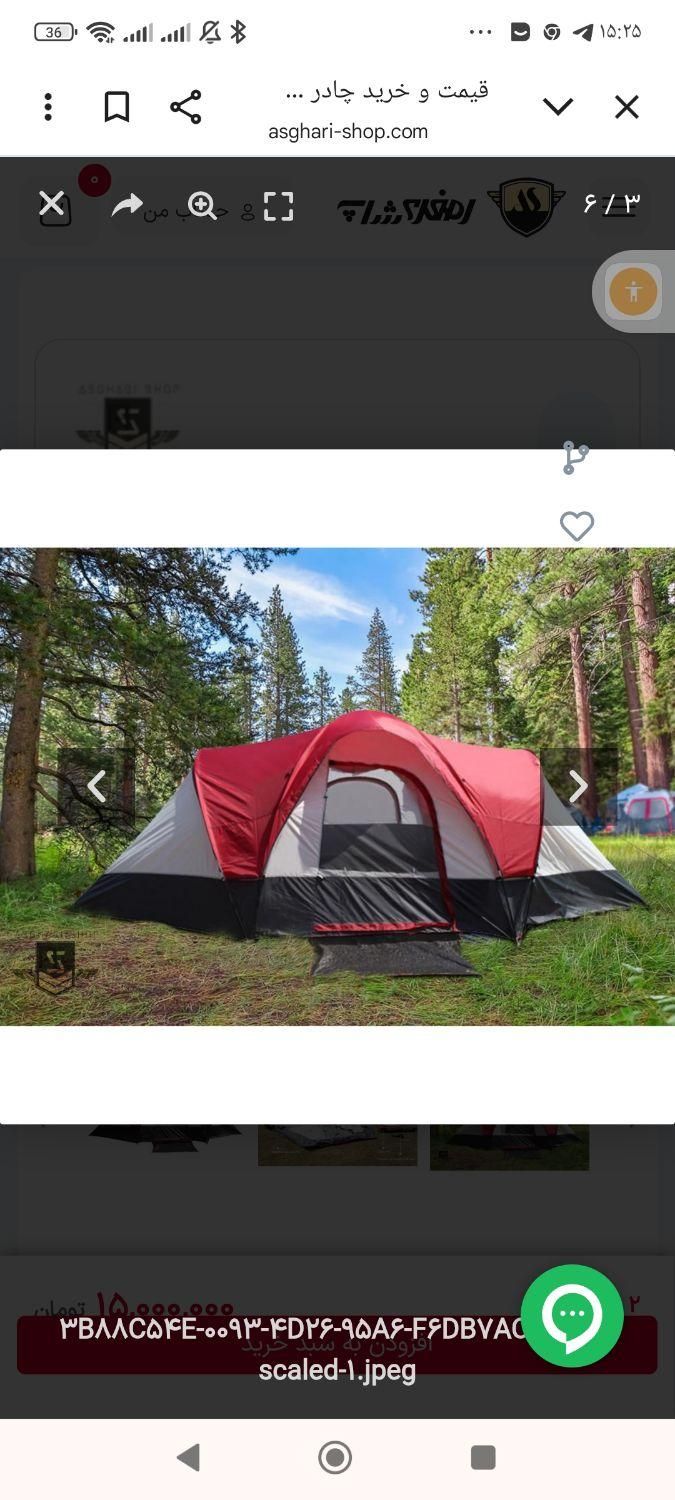Open the compare products icon
Image resolution: width=675 pixels, height=1500 pixels.
click(x=575, y=458)
